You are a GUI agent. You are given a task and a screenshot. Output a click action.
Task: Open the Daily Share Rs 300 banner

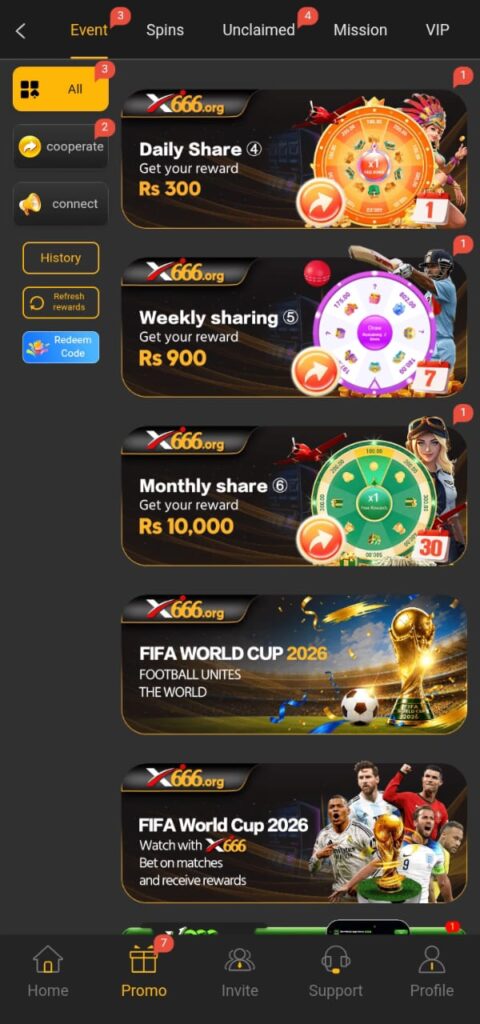coord(294,159)
